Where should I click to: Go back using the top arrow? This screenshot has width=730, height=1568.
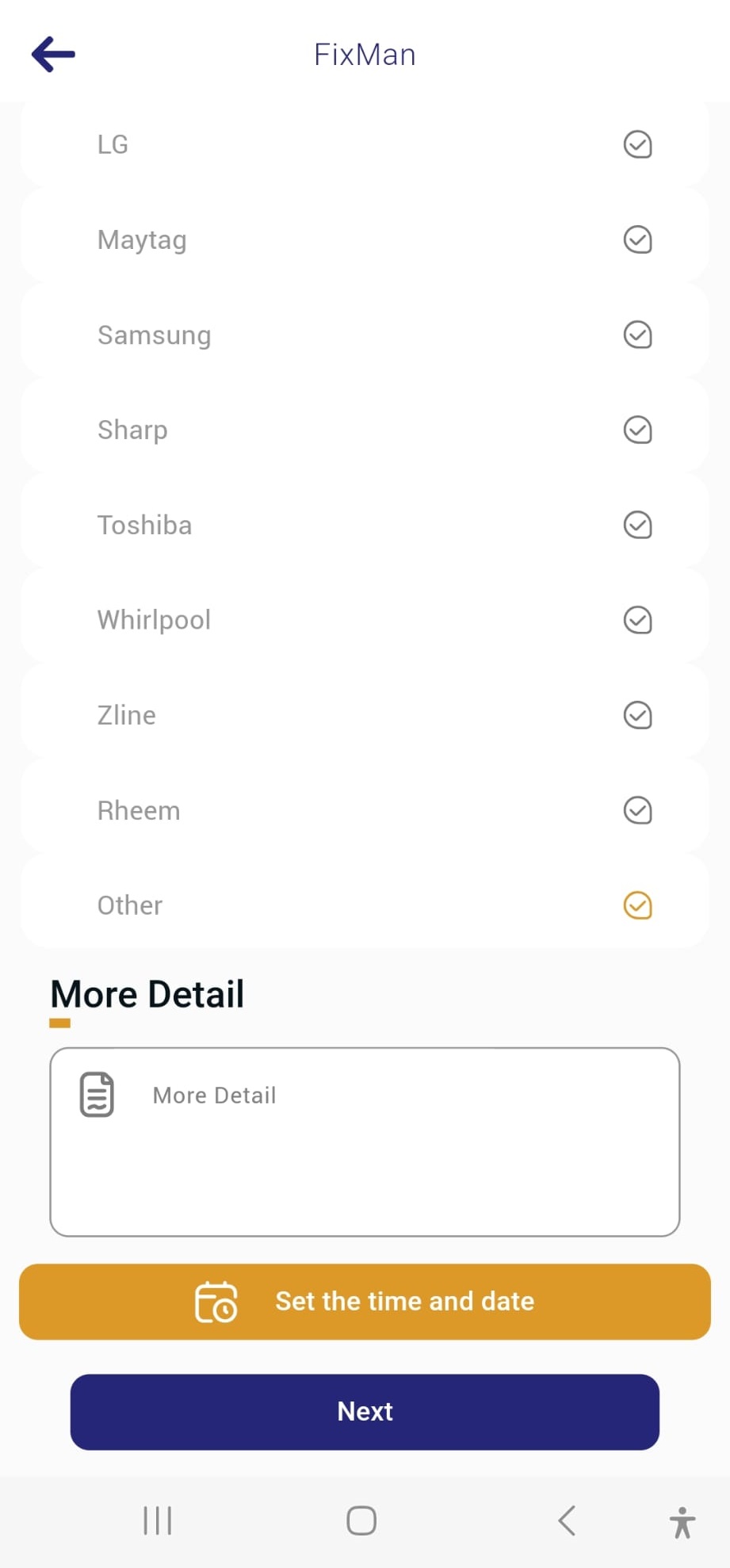click(53, 55)
